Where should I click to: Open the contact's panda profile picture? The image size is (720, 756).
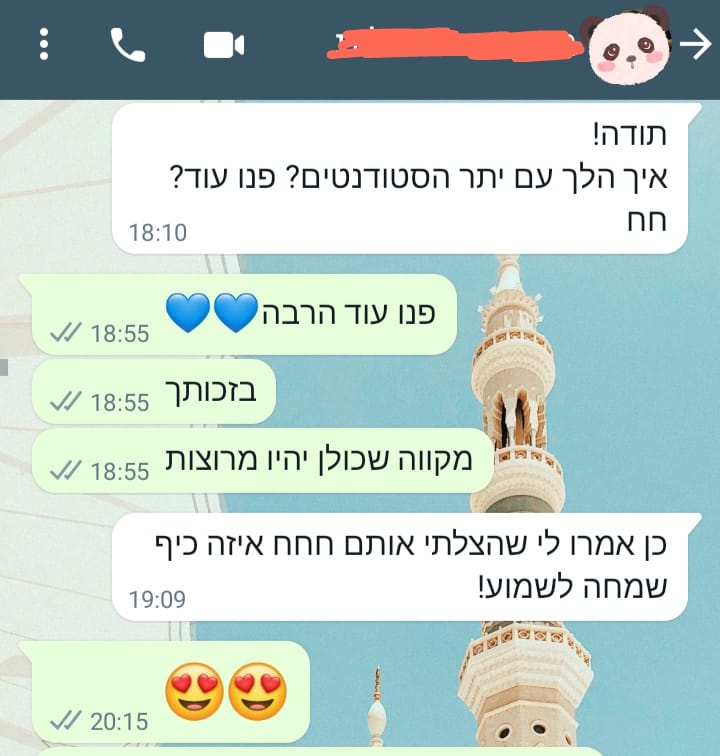[627, 47]
